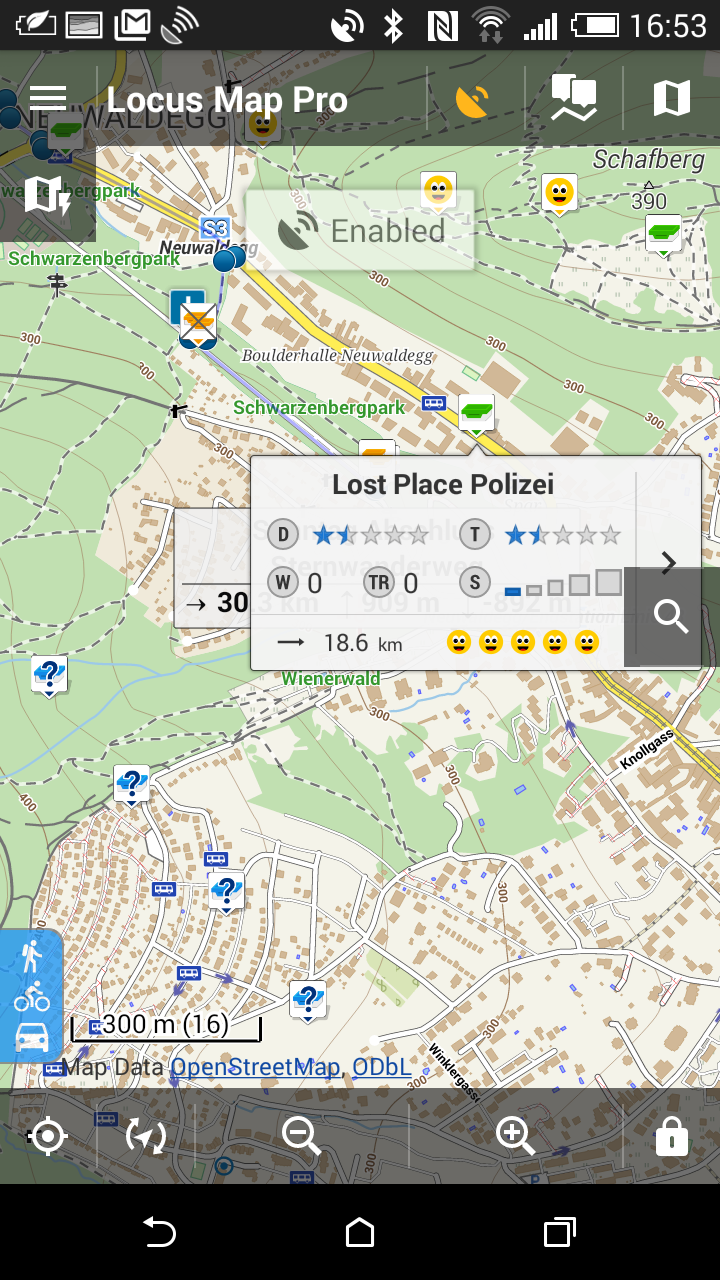
Task: Open the OpenStreetMap link
Action: pos(255,1067)
